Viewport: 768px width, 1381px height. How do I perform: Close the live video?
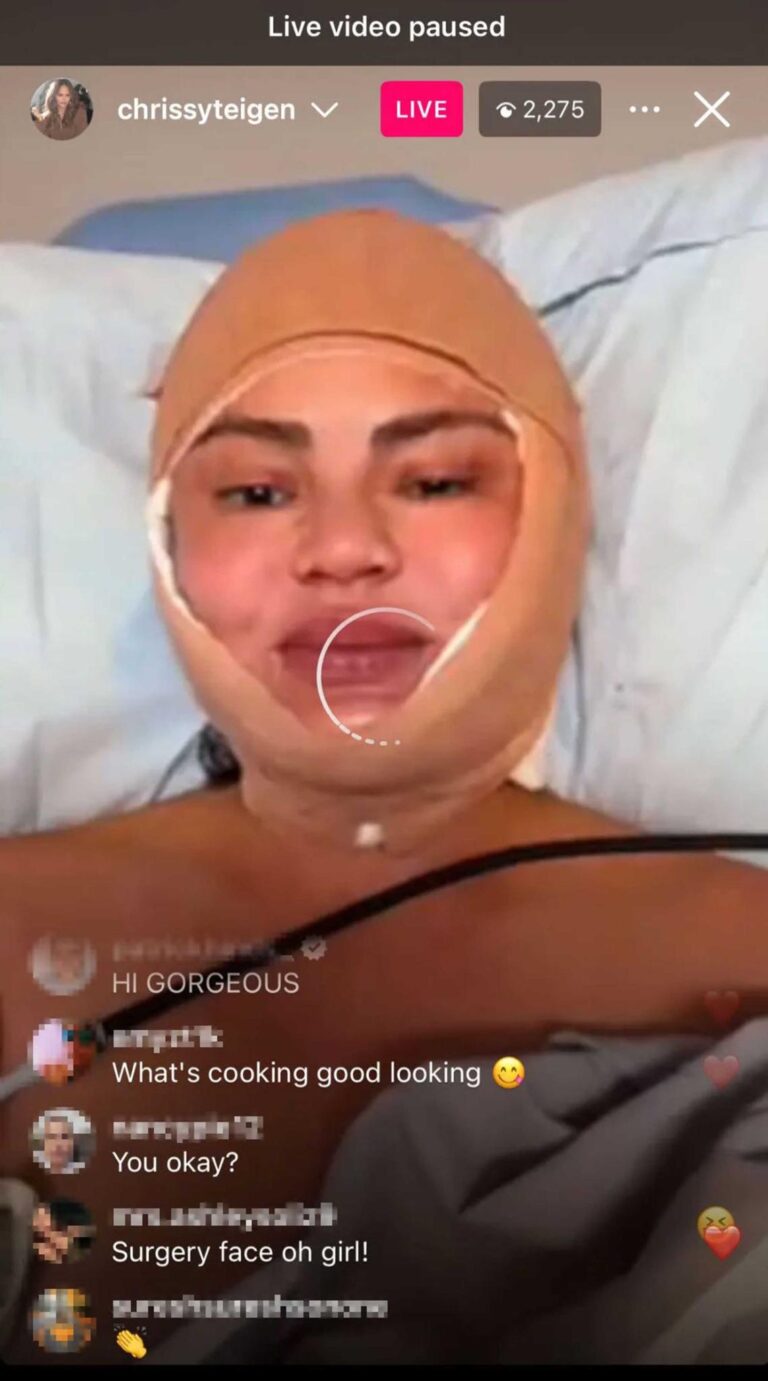(712, 109)
